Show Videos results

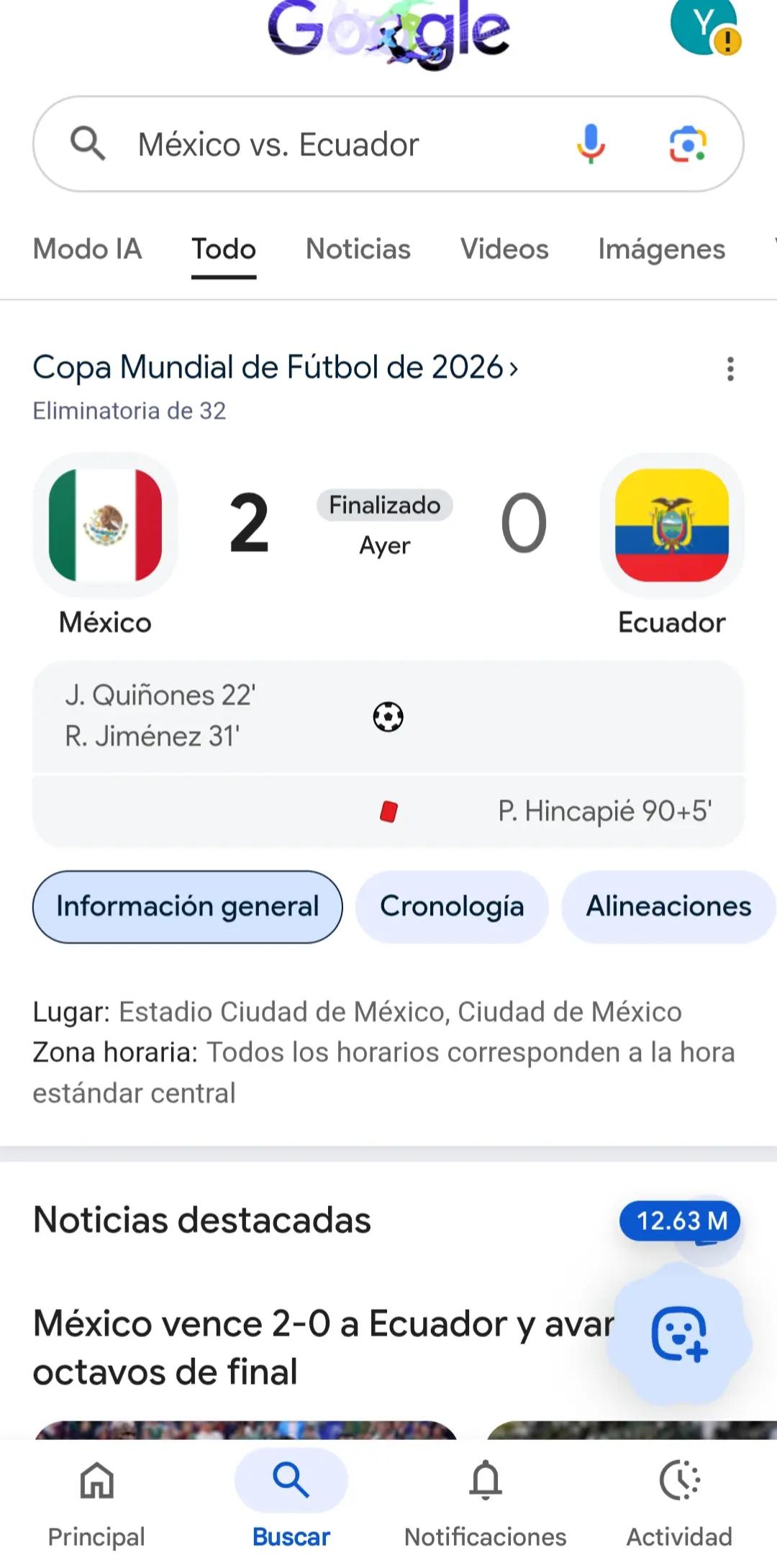504,249
